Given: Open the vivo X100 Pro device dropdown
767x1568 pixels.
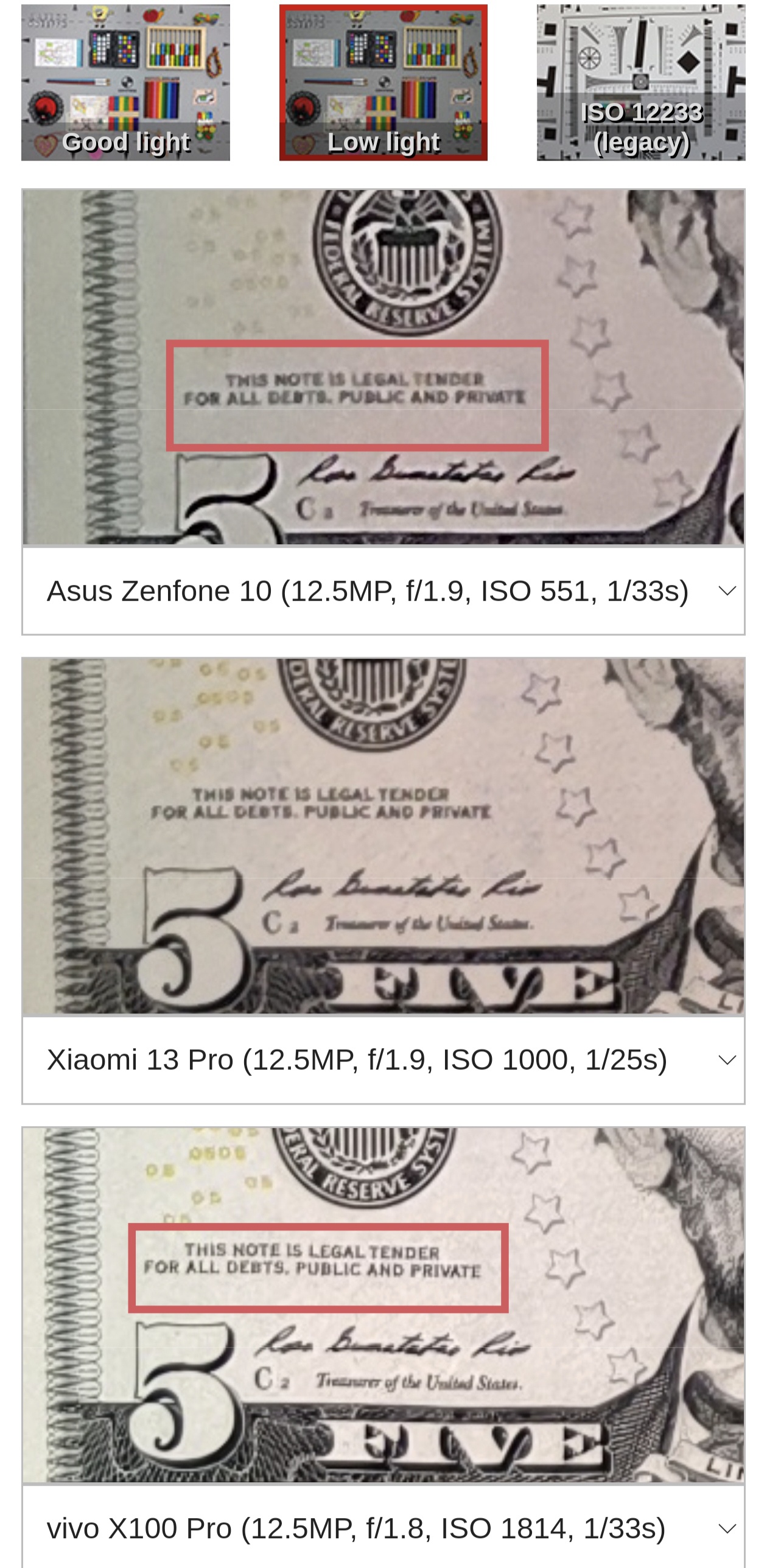Looking at the screenshot, I should click(x=383, y=1528).
